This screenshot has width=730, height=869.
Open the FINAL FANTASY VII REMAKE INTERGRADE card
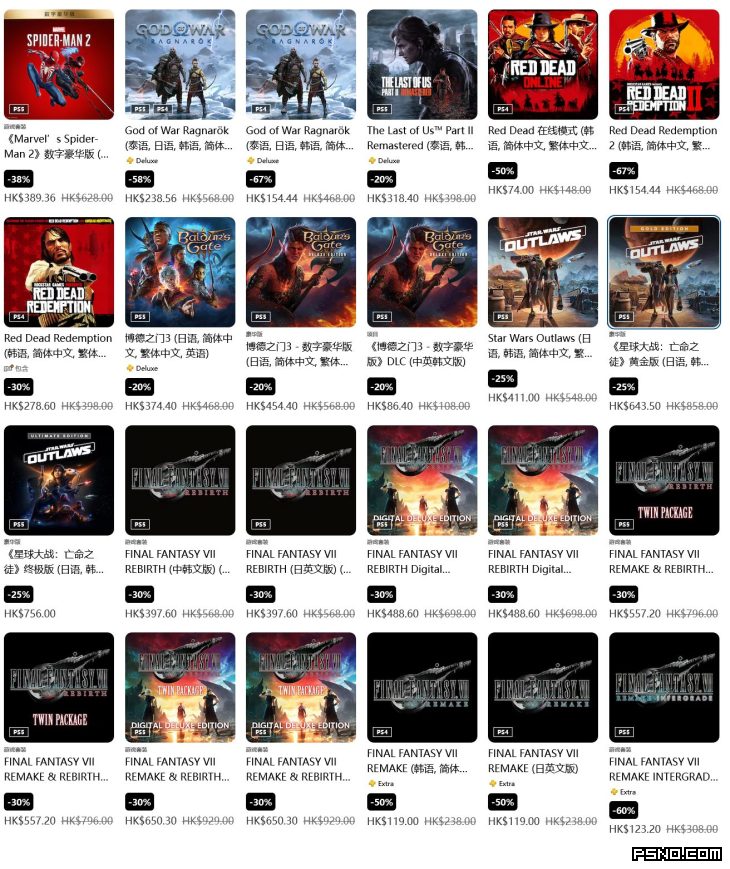pos(664,687)
